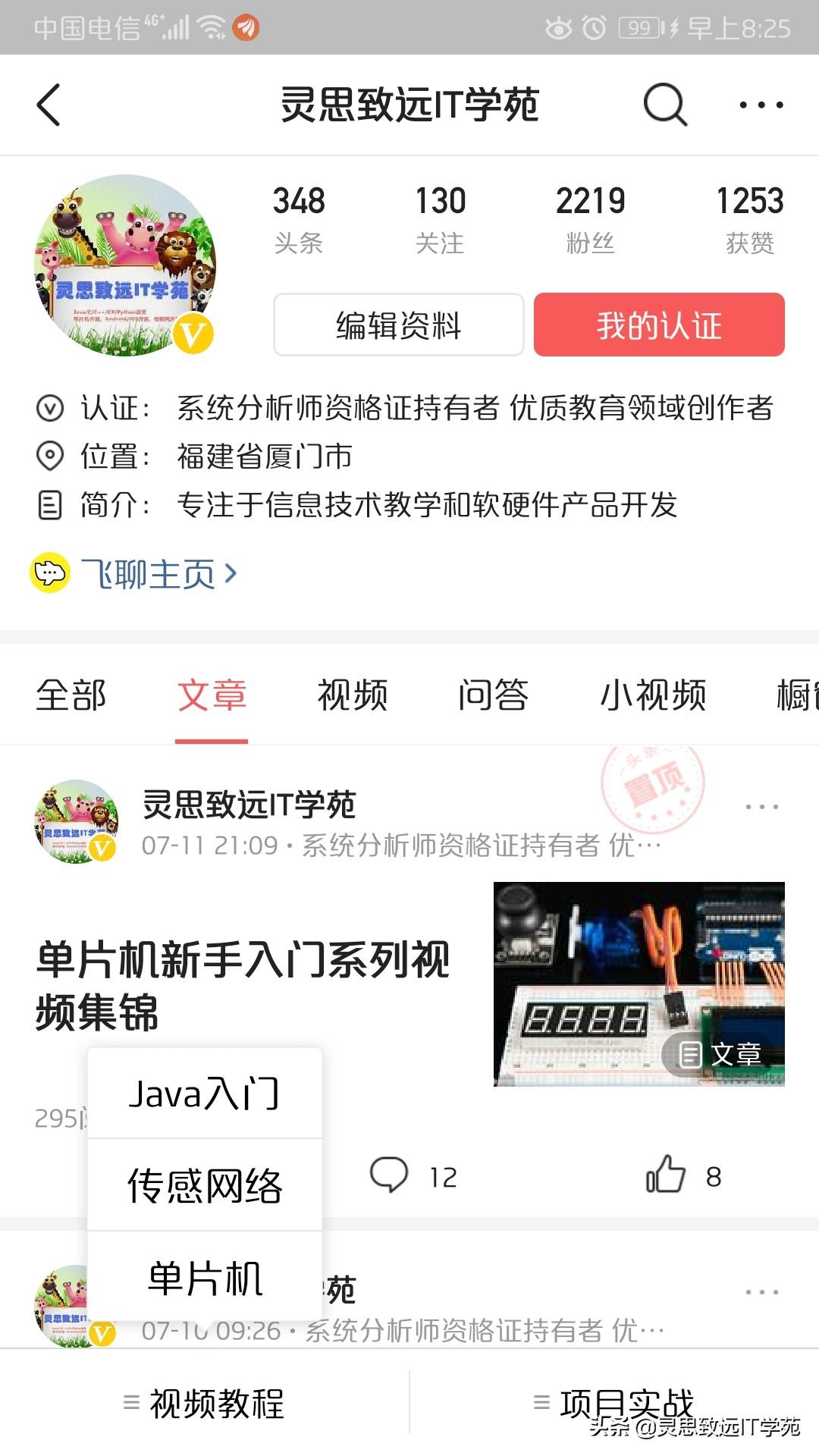This screenshot has width=819, height=1456.
Task: Open the top-right overflow menu
Action: click(x=761, y=105)
